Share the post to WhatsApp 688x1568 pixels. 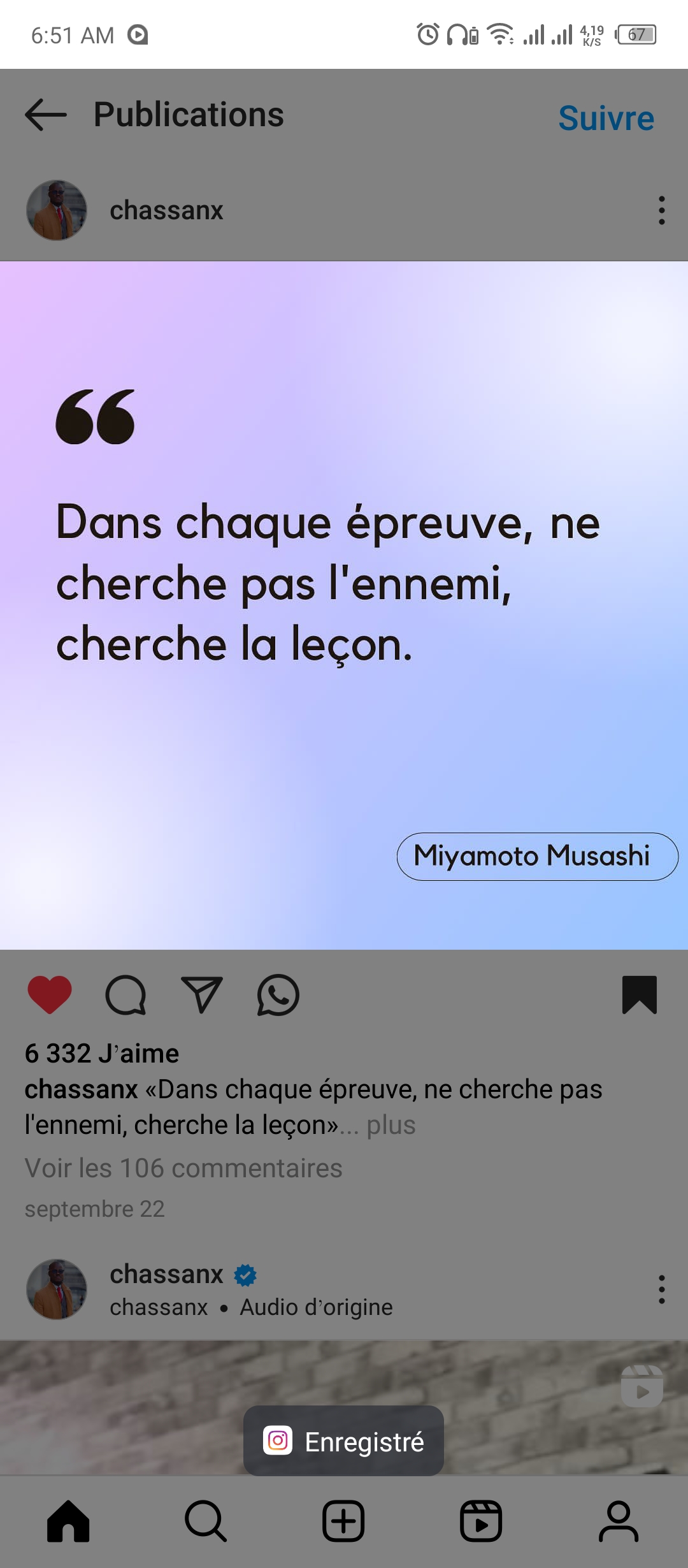click(278, 994)
